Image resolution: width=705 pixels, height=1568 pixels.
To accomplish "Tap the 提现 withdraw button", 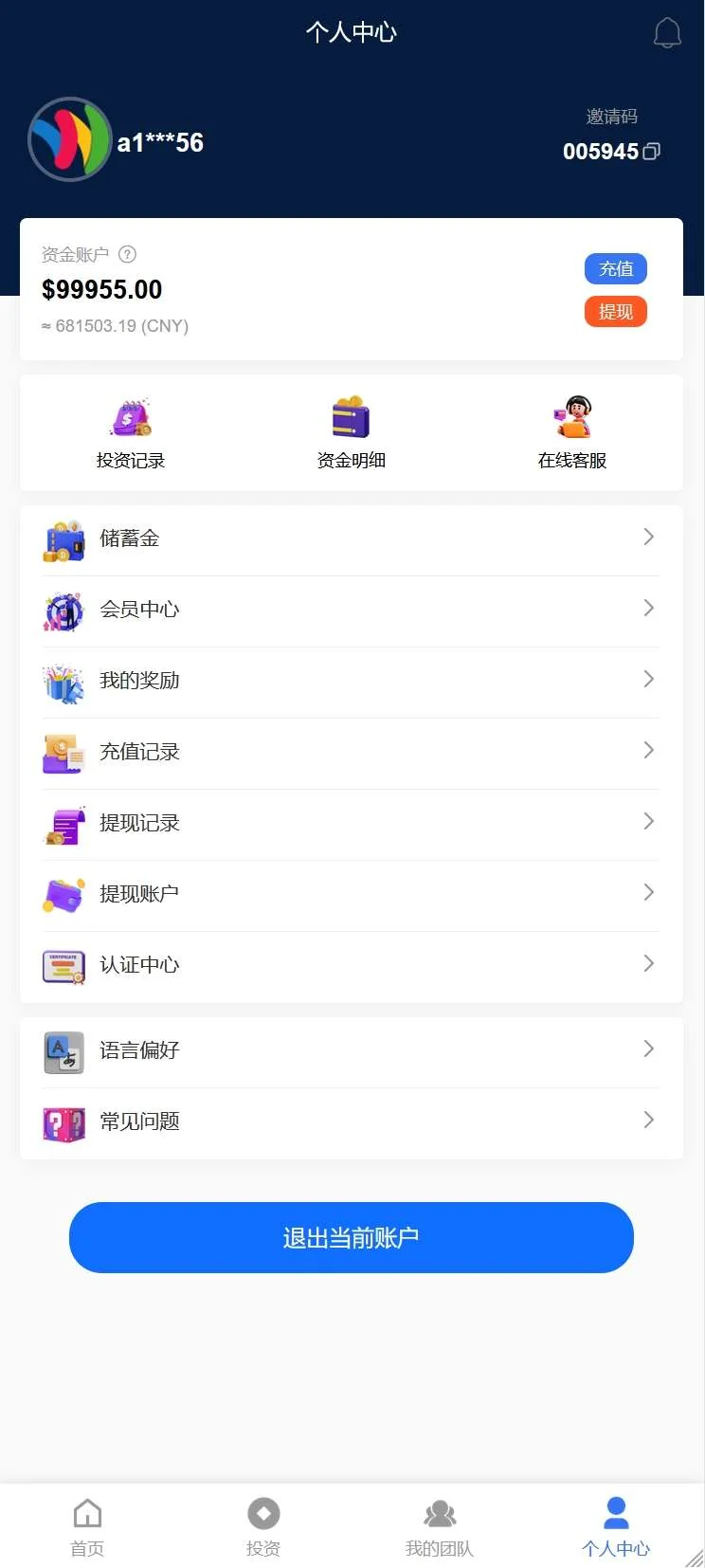I will coord(615,312).
